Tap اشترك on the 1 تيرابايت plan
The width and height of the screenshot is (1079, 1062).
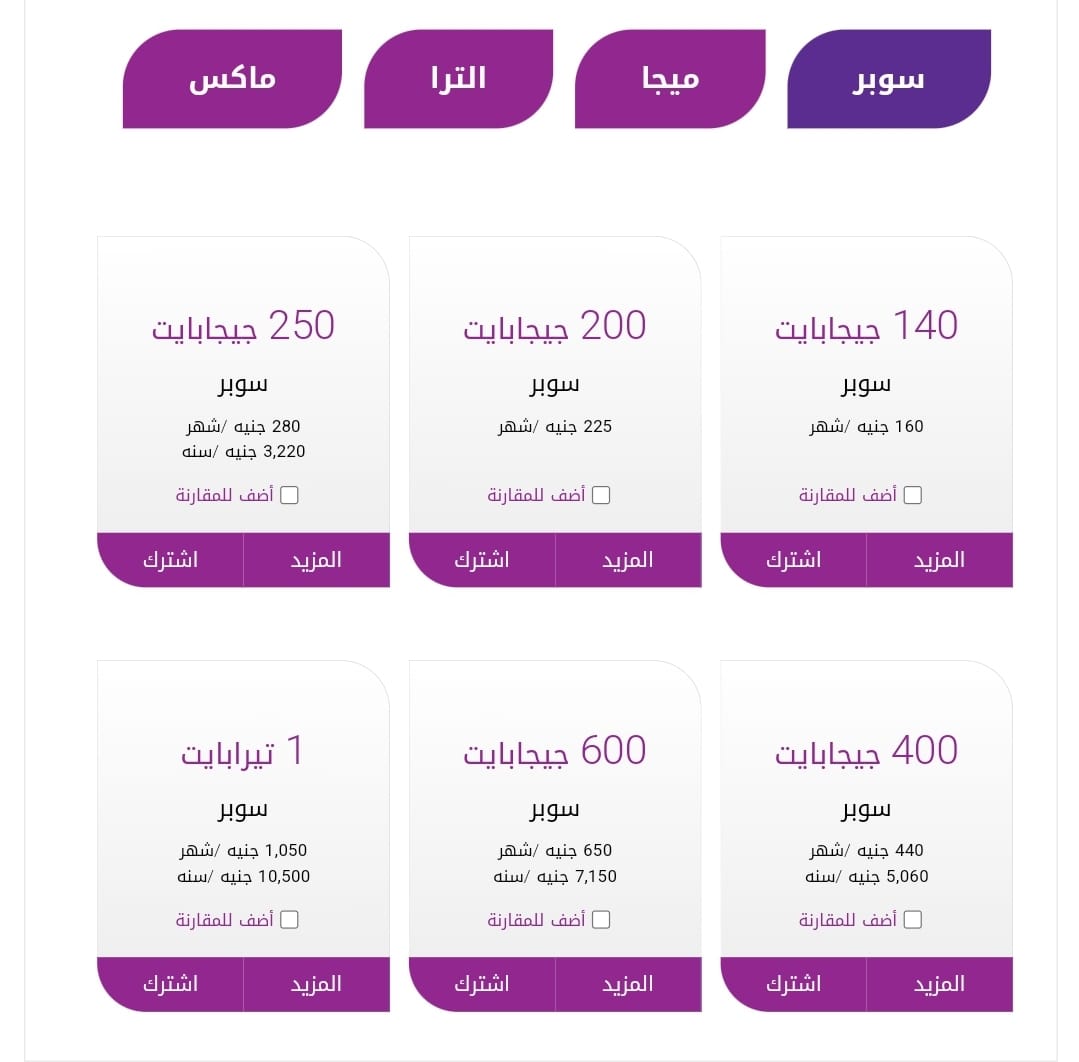point(170,984)
